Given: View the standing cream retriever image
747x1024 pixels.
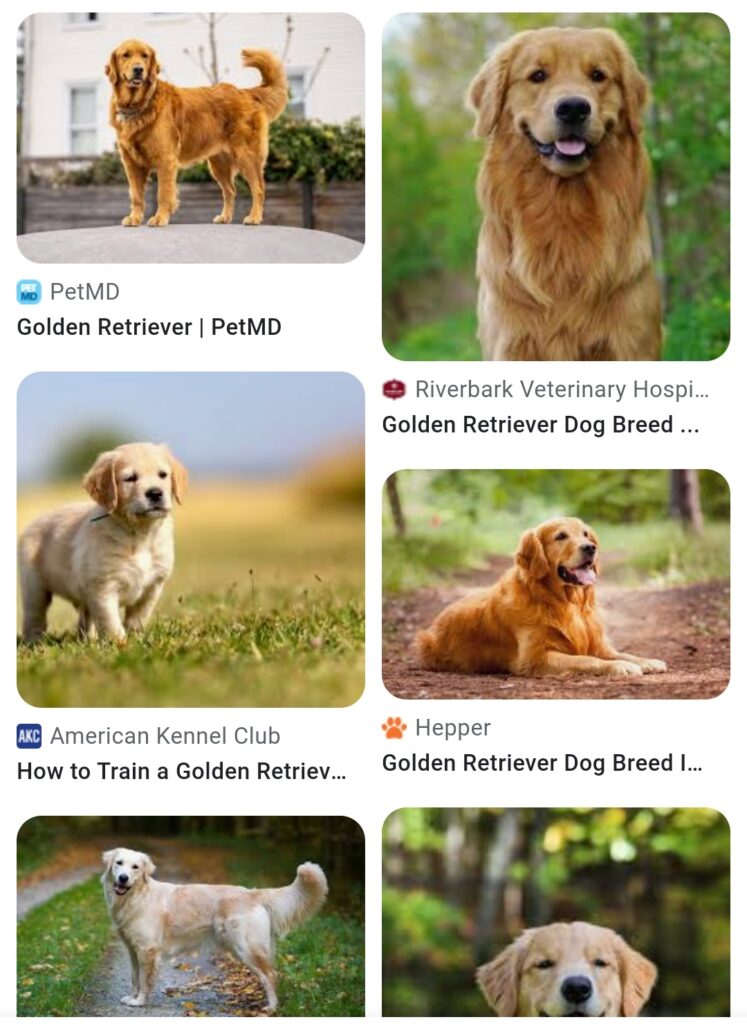Looking at the screenshot, I should (x=190, y=914).
